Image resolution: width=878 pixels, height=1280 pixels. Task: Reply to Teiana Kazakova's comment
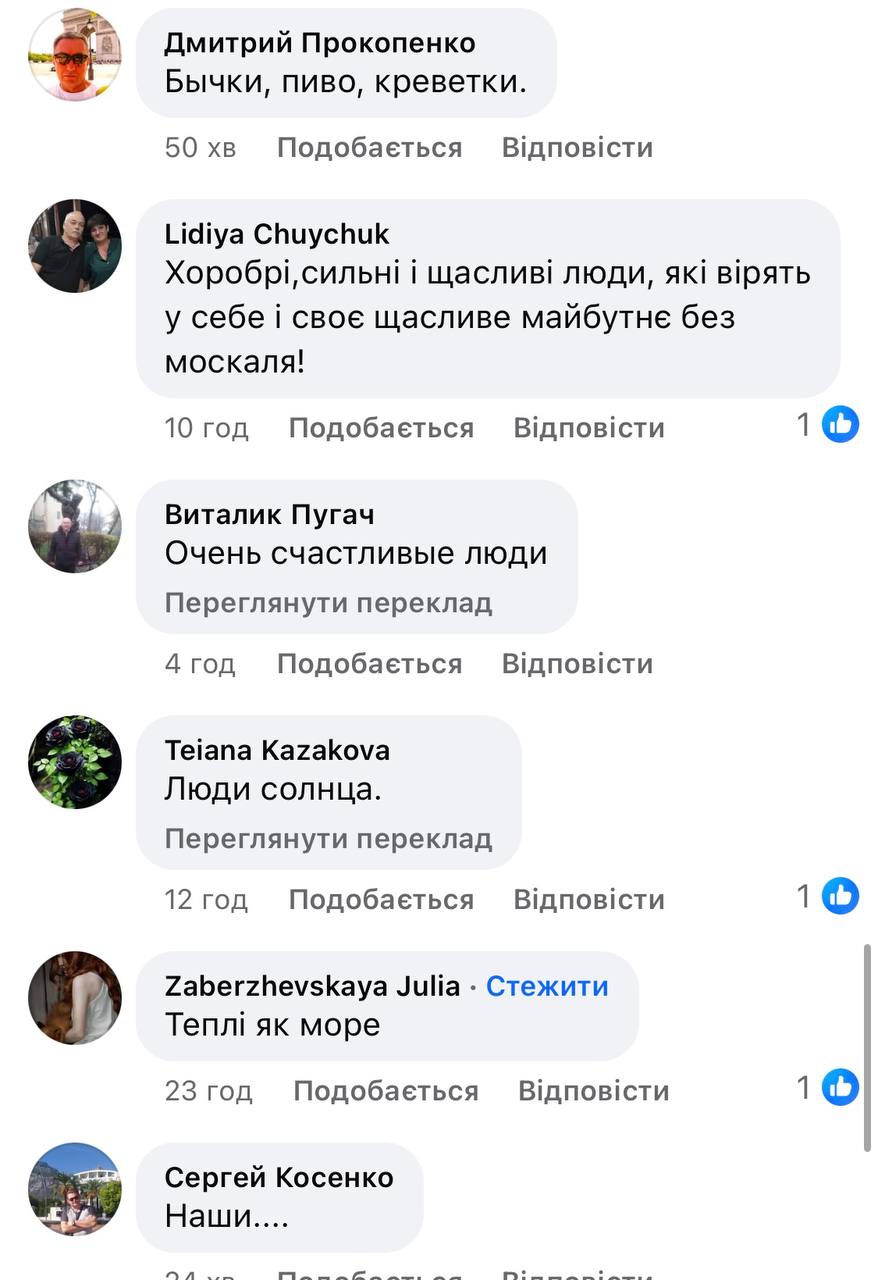589,899
